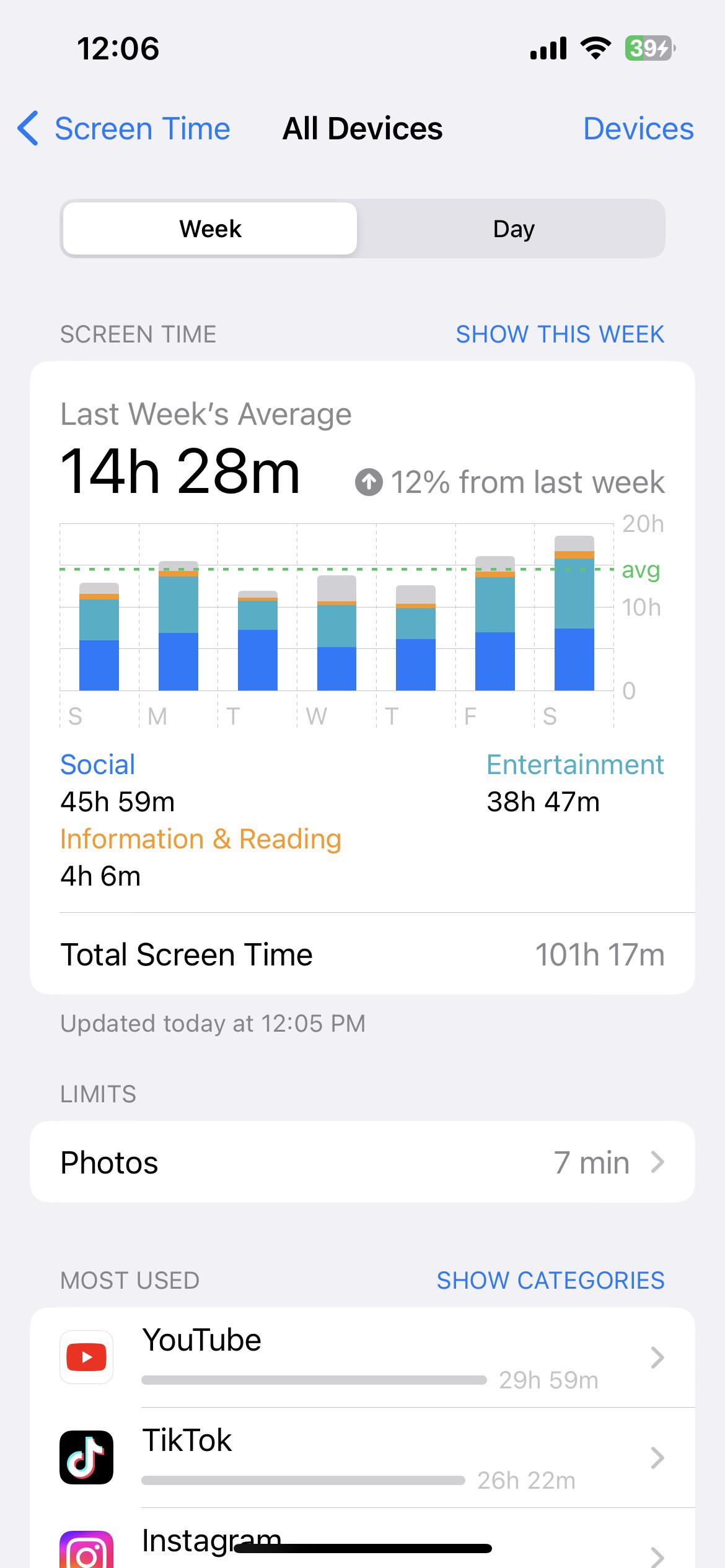Tap Show Categories

tap(550, 1280)
